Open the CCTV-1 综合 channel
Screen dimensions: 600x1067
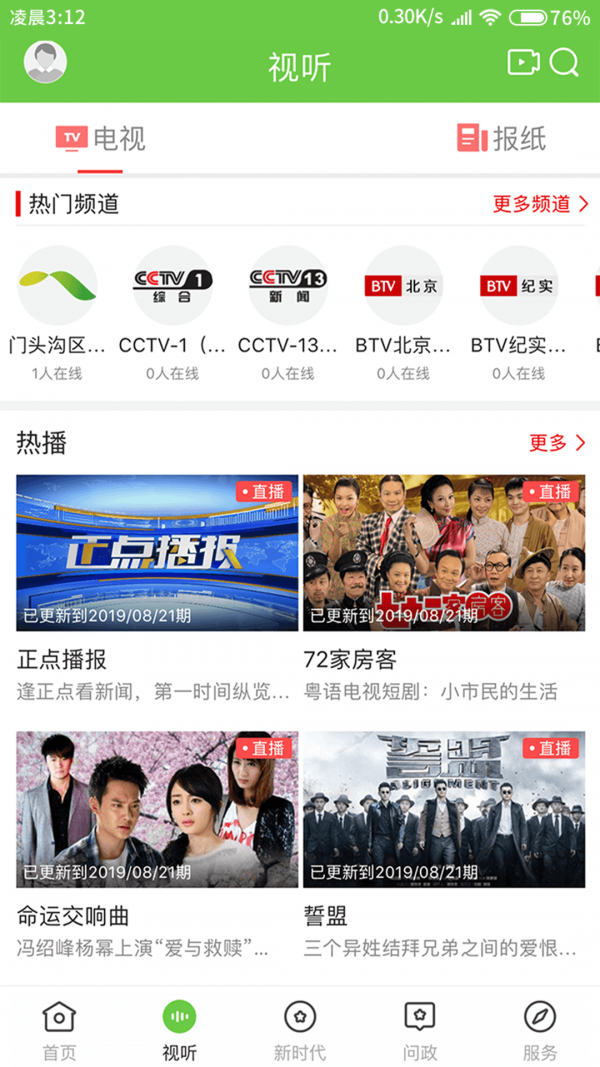point(173,286)
